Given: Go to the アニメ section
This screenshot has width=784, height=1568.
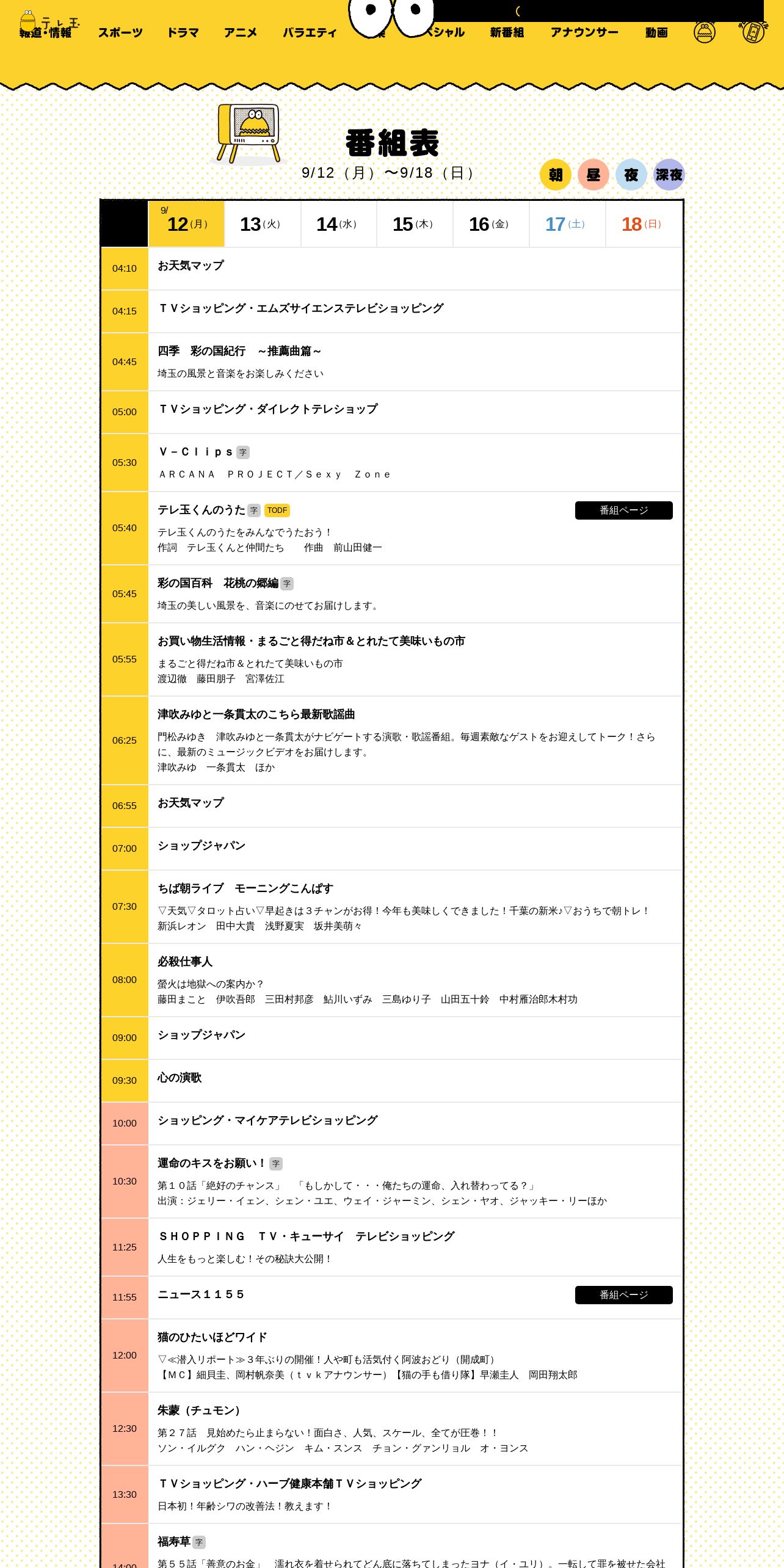Looking at the screenshot, I should (241, 32).
